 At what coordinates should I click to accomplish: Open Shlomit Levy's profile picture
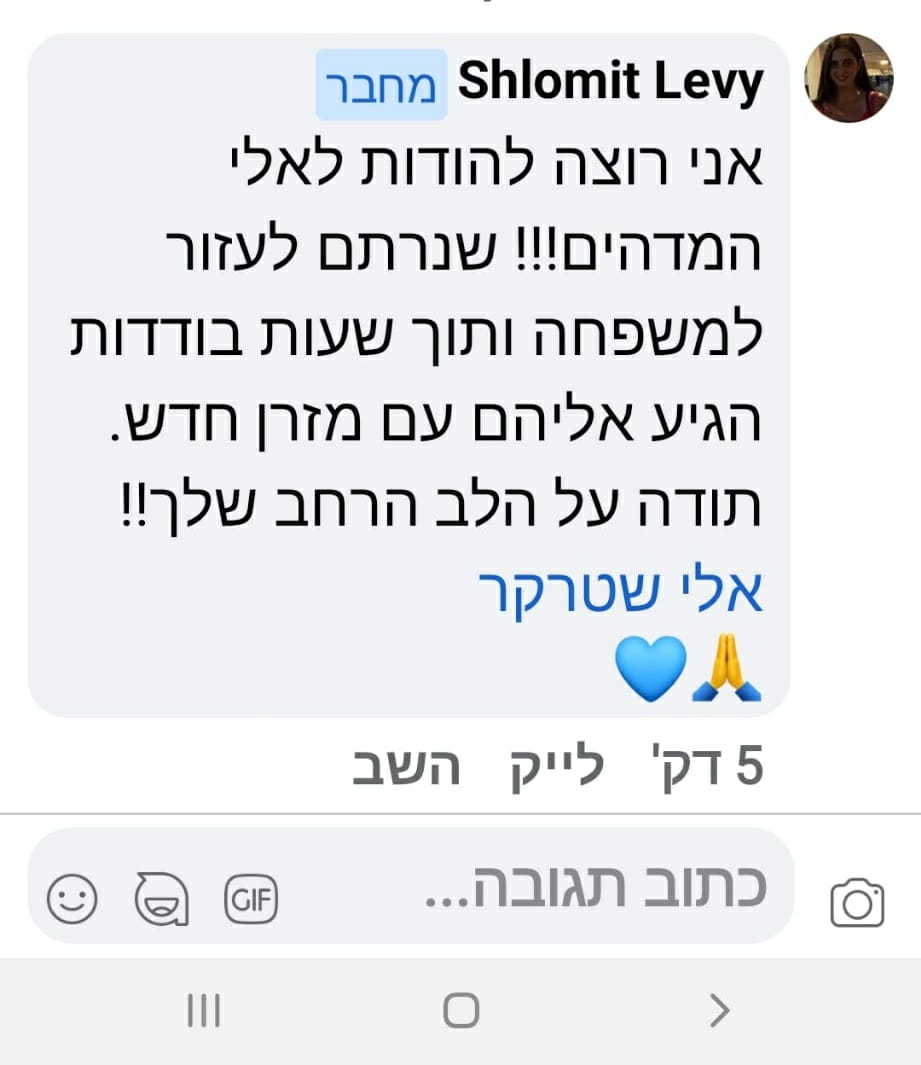849,78
